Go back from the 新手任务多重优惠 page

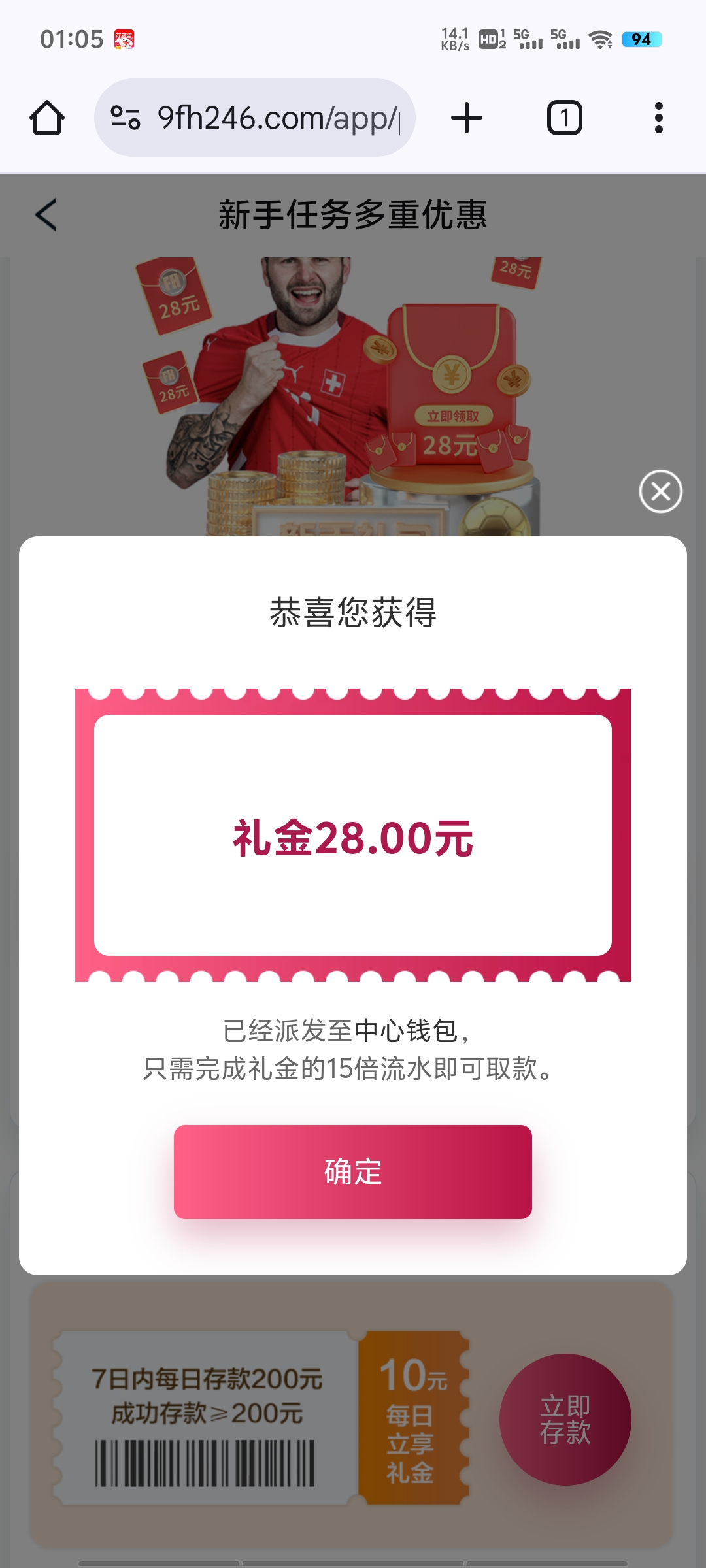46,214
